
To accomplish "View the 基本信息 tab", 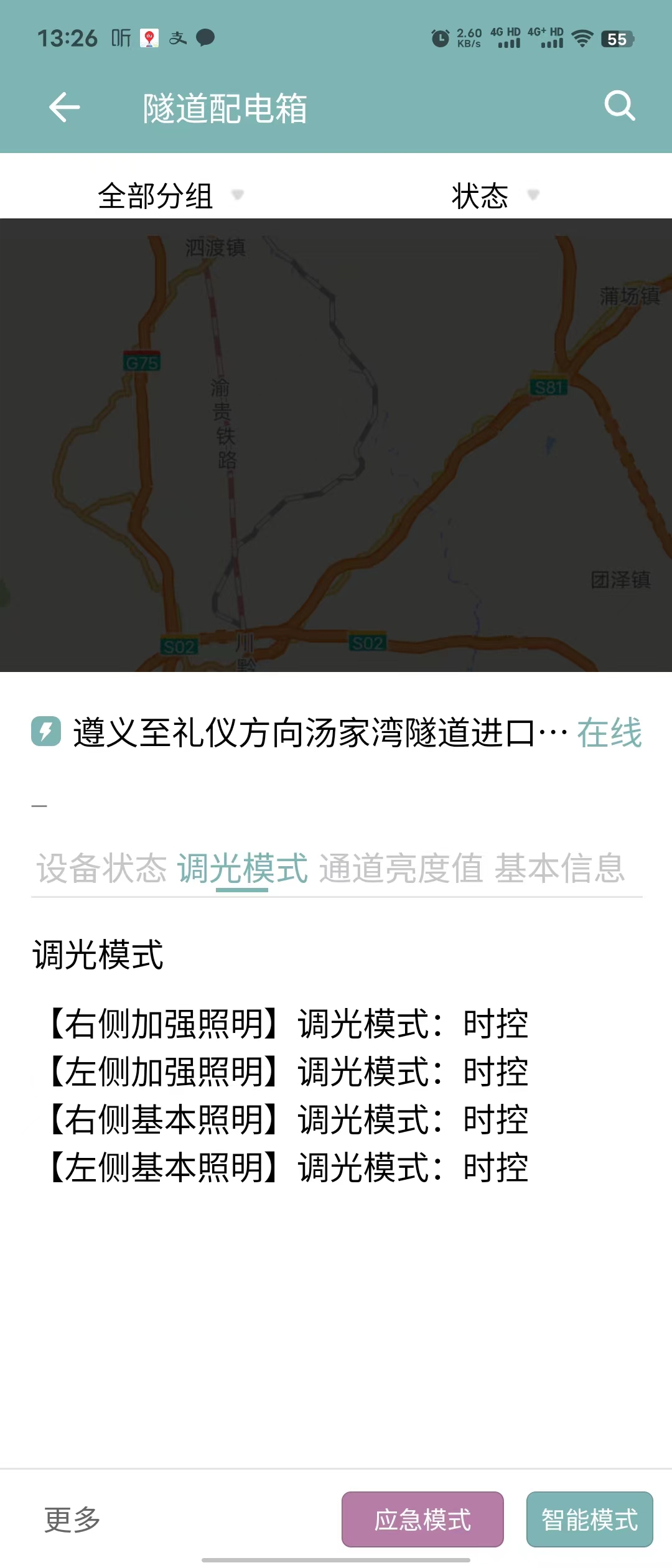I will 560,871.
